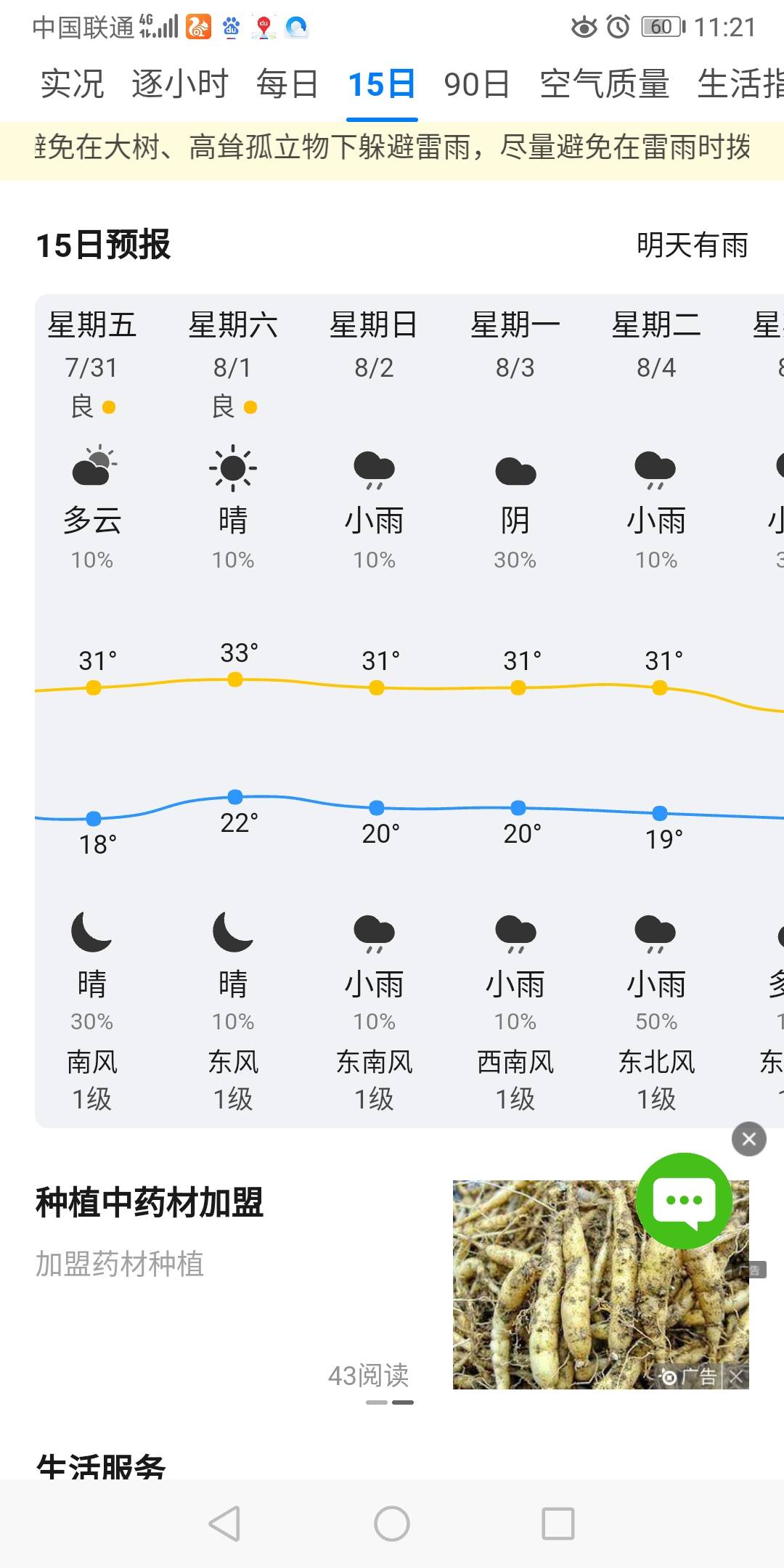Open the green chat message bubble
Screen dimensions: 784x1568
pos(684,1201)
